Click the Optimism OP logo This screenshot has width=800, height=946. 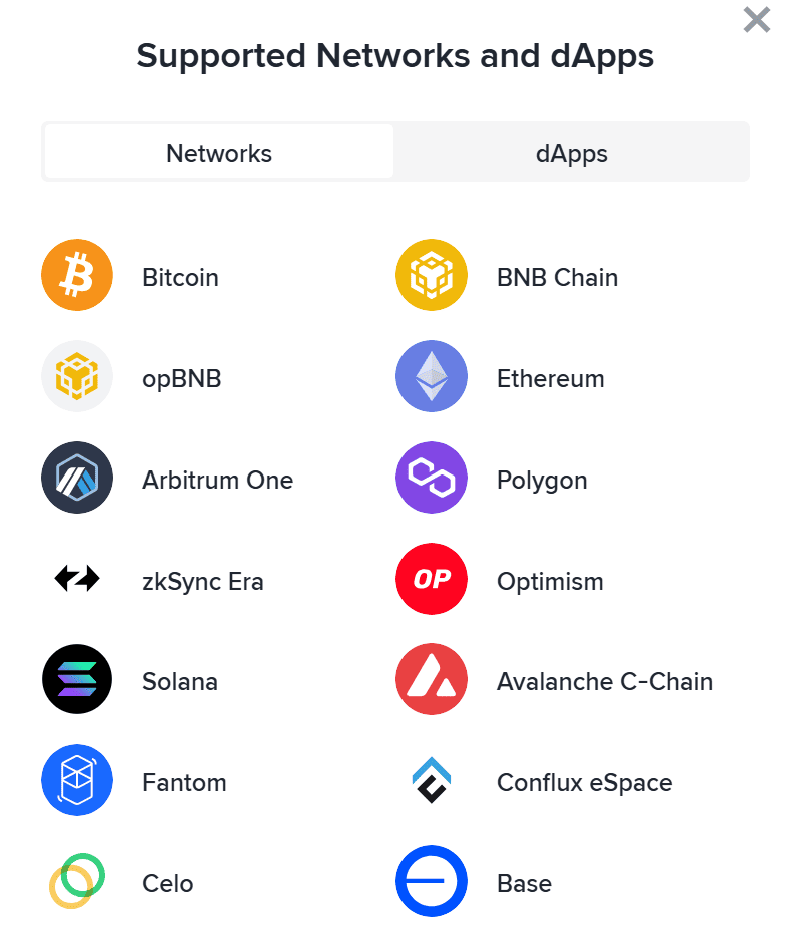click(431, 578)
